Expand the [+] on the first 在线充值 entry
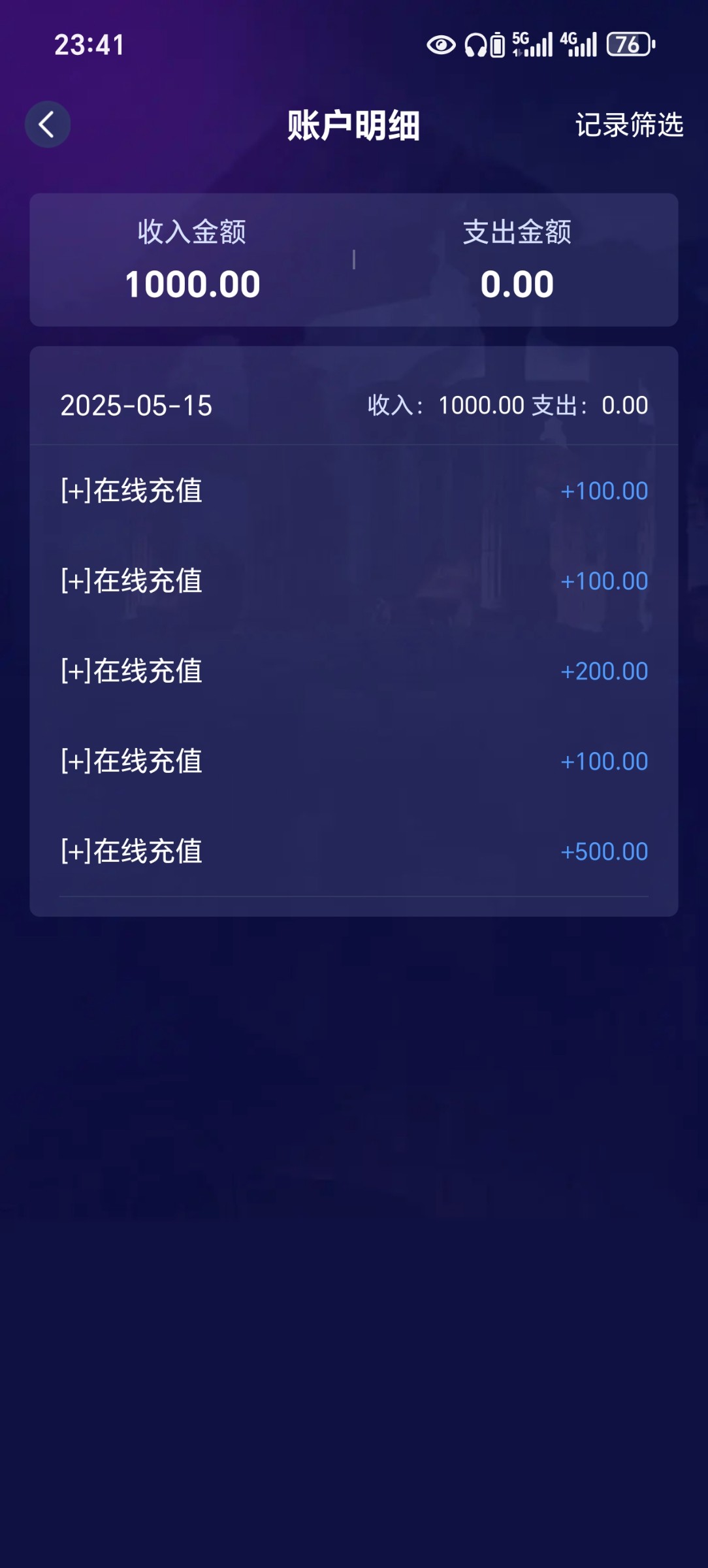Screen dimensions: 708x1568 tap(74, 490)
